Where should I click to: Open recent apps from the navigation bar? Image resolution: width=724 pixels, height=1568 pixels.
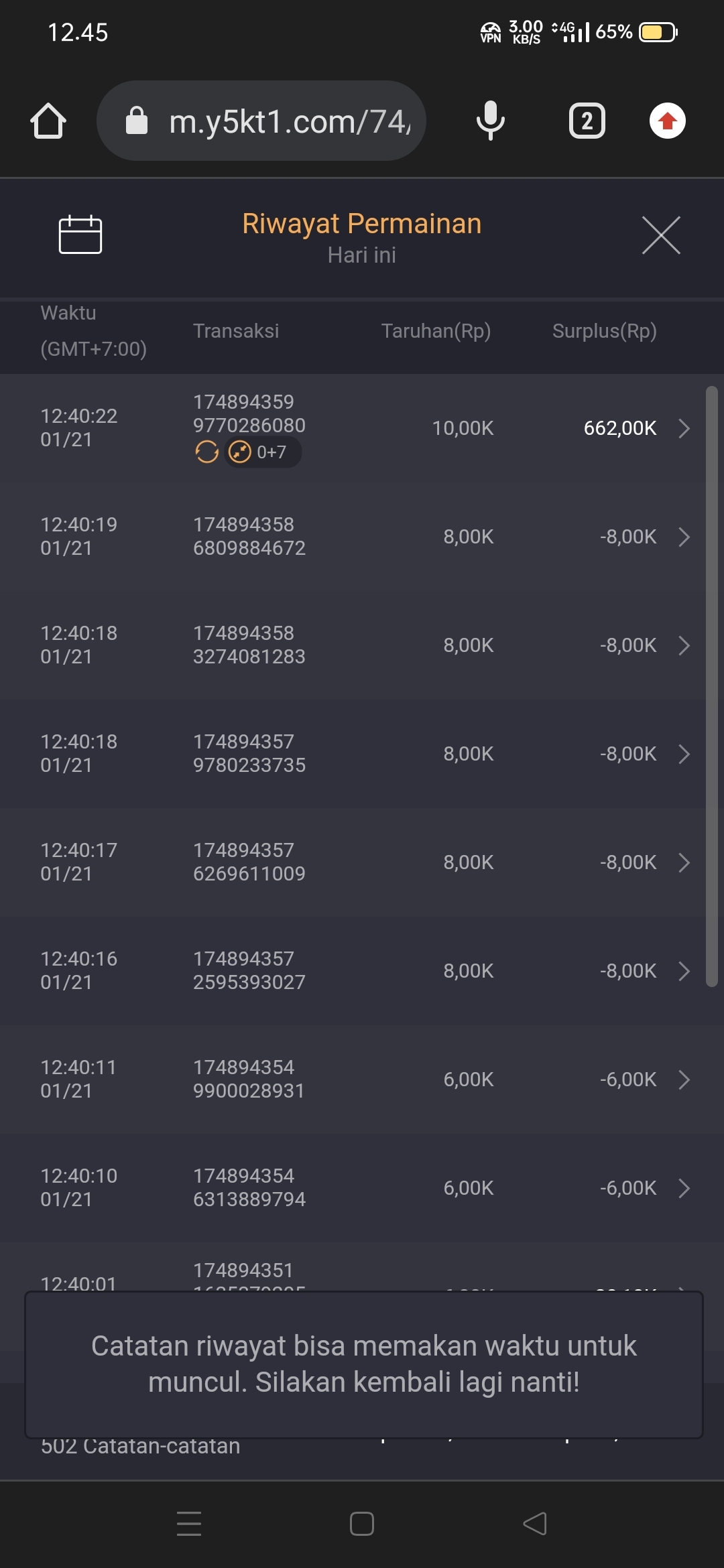pyautogui.click(x=189, y=1524)
